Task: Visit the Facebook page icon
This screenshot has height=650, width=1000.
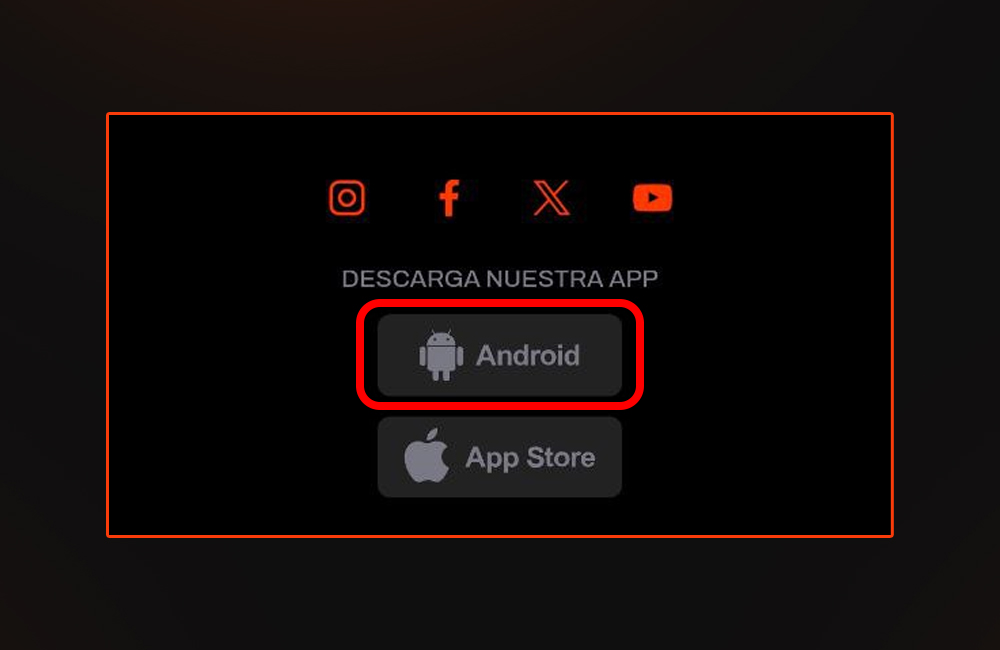Action: point(449,198)
